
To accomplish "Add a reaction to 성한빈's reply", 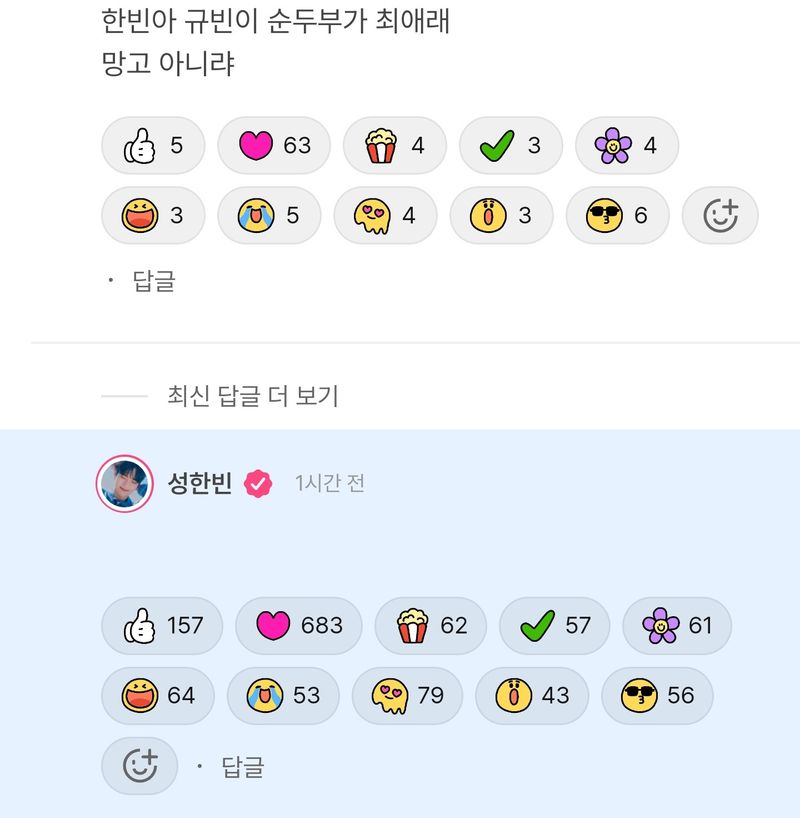I will click(x=139, y=766).
